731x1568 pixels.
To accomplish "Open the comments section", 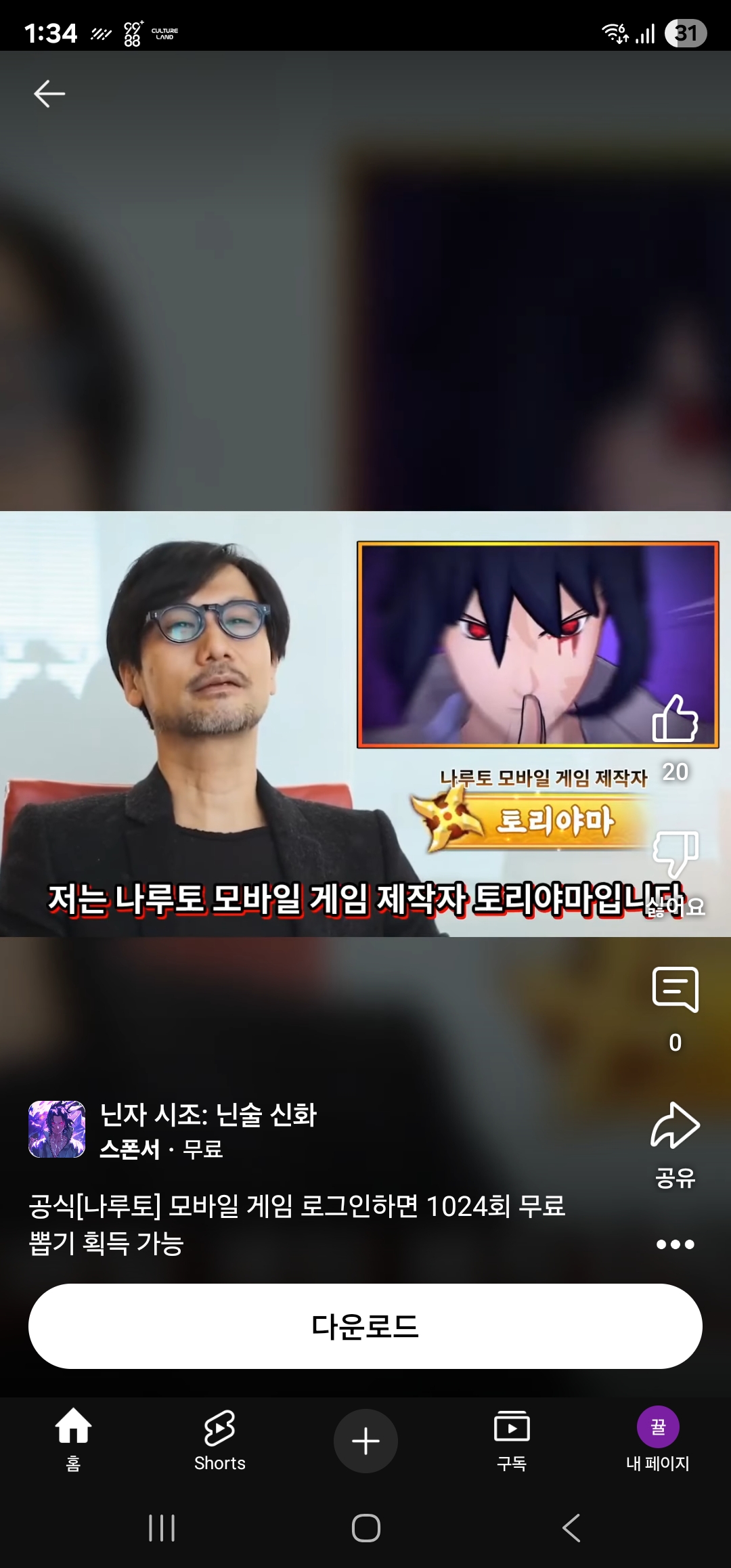I will coord(675,990).
